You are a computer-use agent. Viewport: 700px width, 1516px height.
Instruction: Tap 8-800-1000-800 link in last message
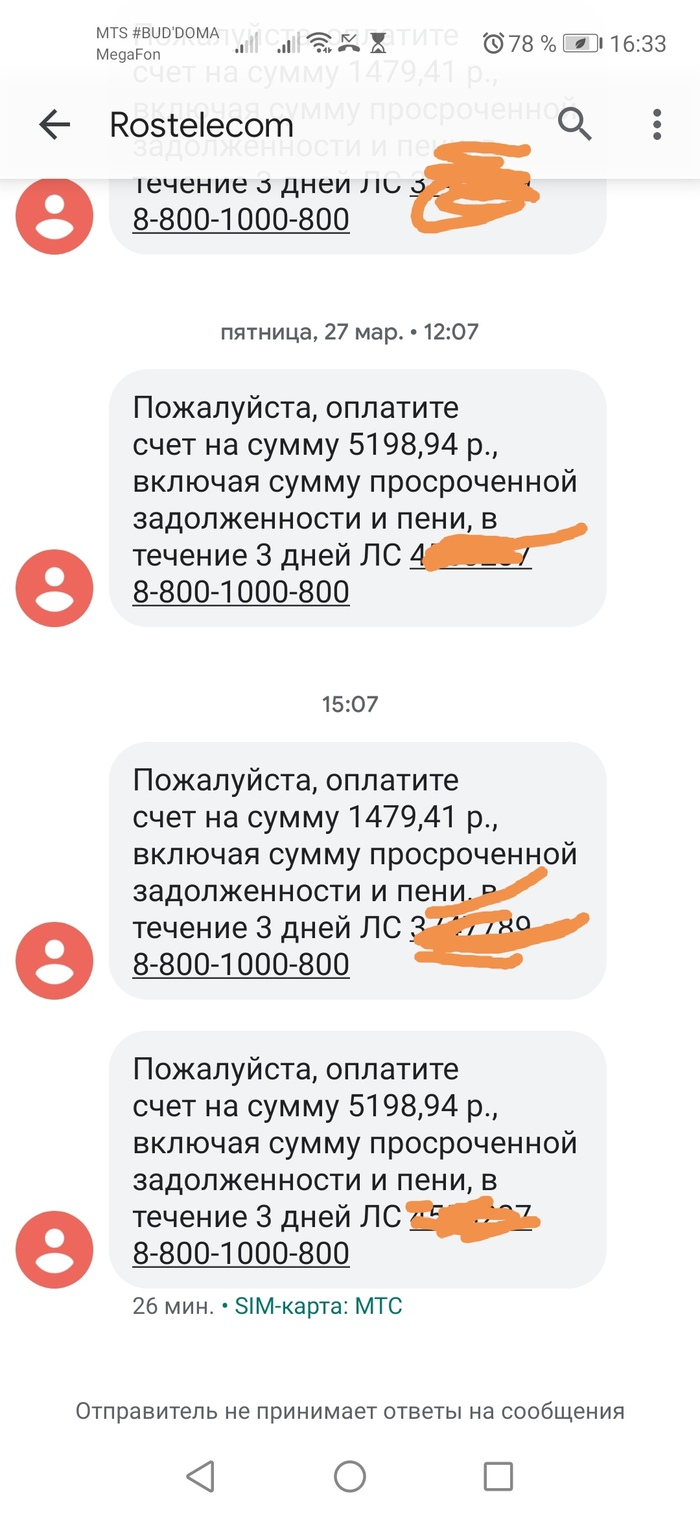(241, 1253)
